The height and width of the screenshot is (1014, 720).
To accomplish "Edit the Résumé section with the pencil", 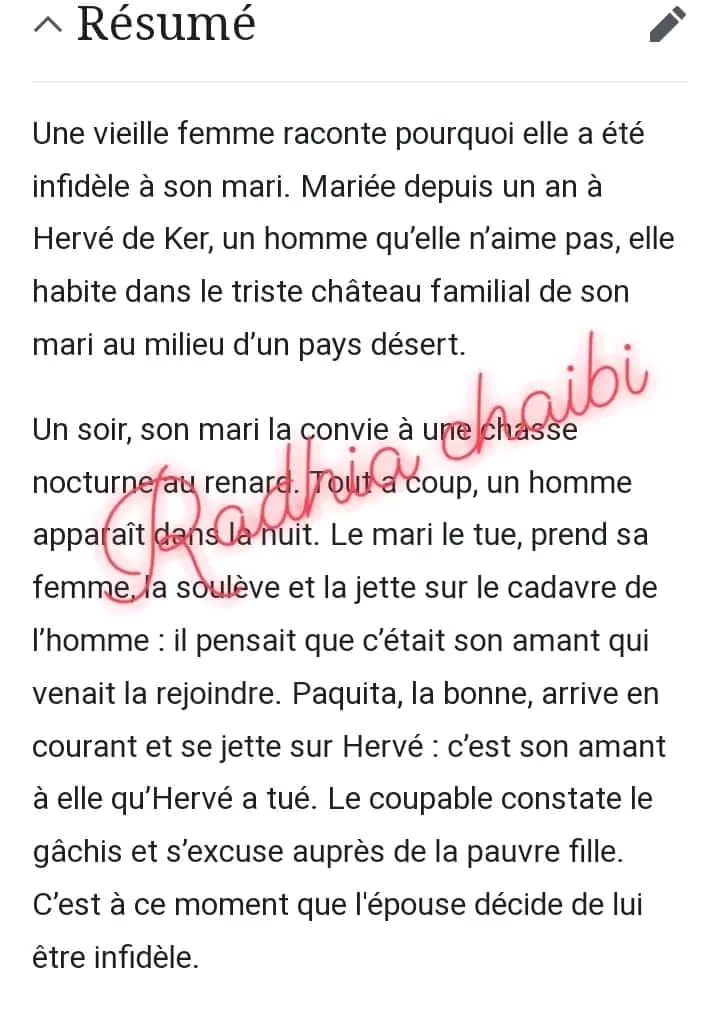I will coord(667,25).
